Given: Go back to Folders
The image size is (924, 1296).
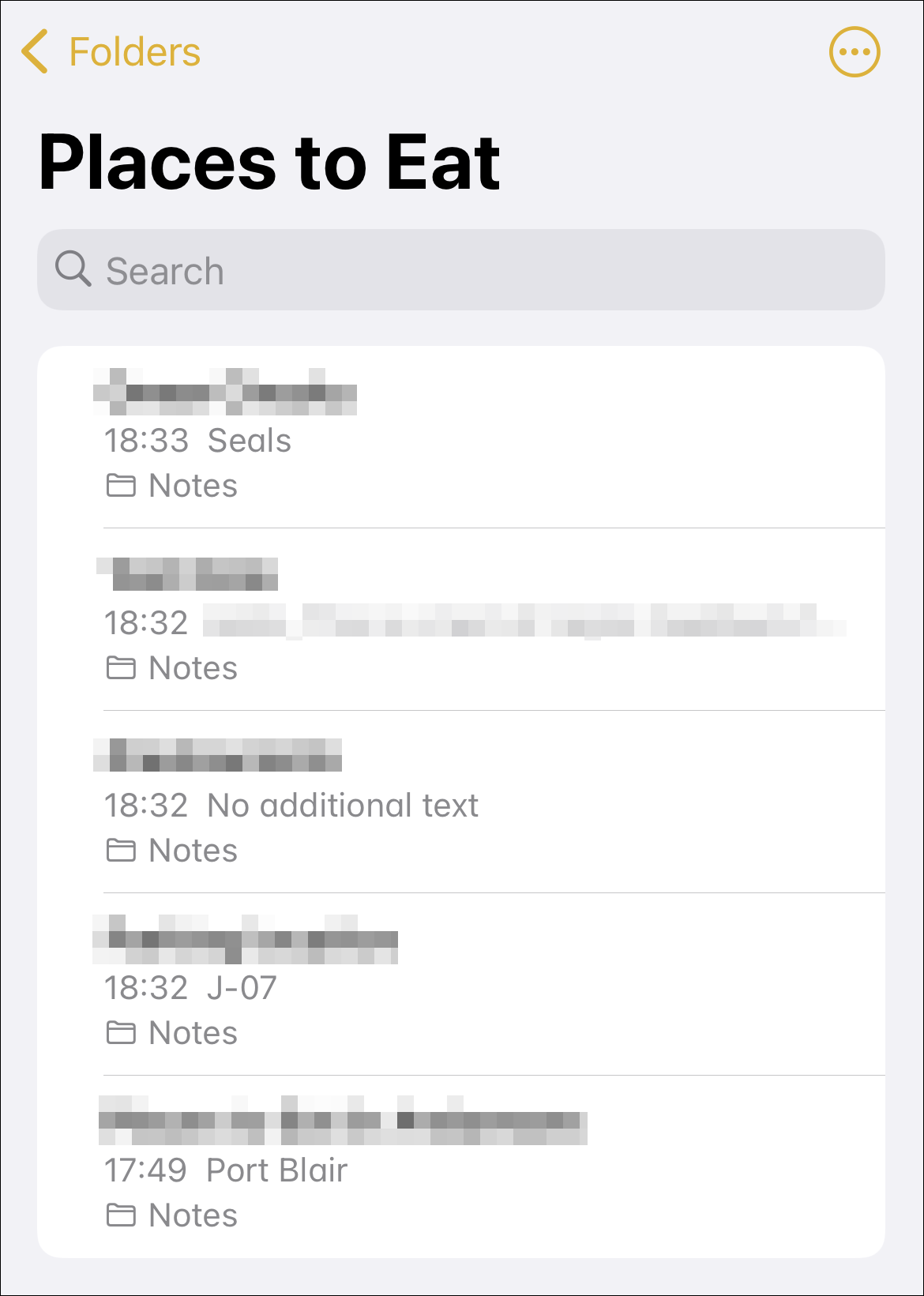Looking at the screenshot, I should point(111,52).
